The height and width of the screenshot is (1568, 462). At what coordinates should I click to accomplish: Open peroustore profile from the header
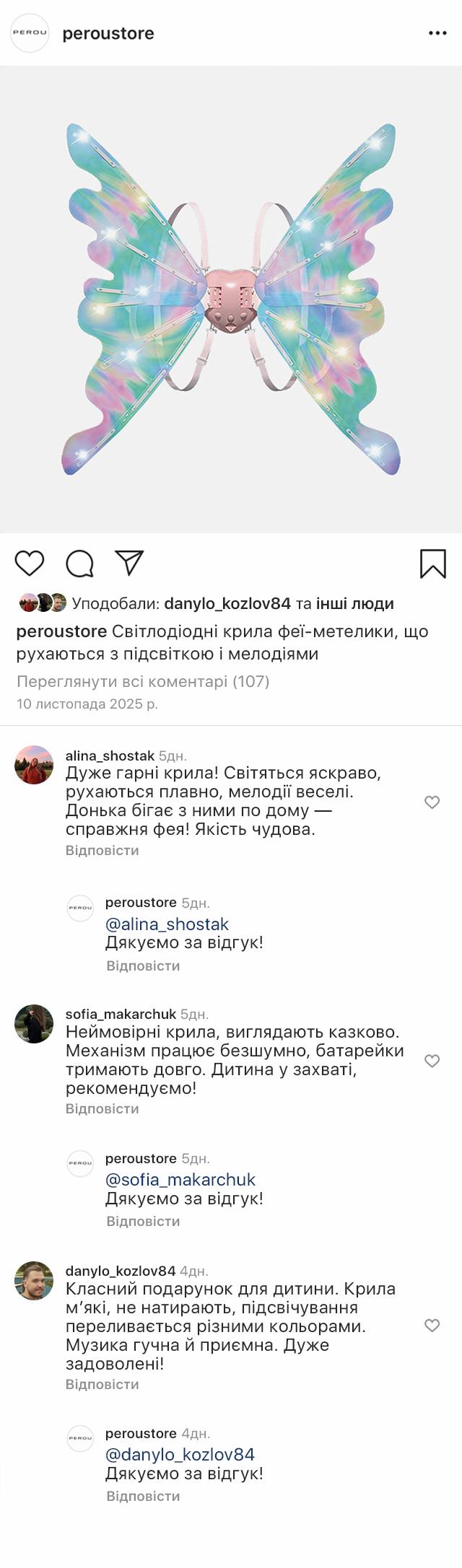(x=108, y=33)
